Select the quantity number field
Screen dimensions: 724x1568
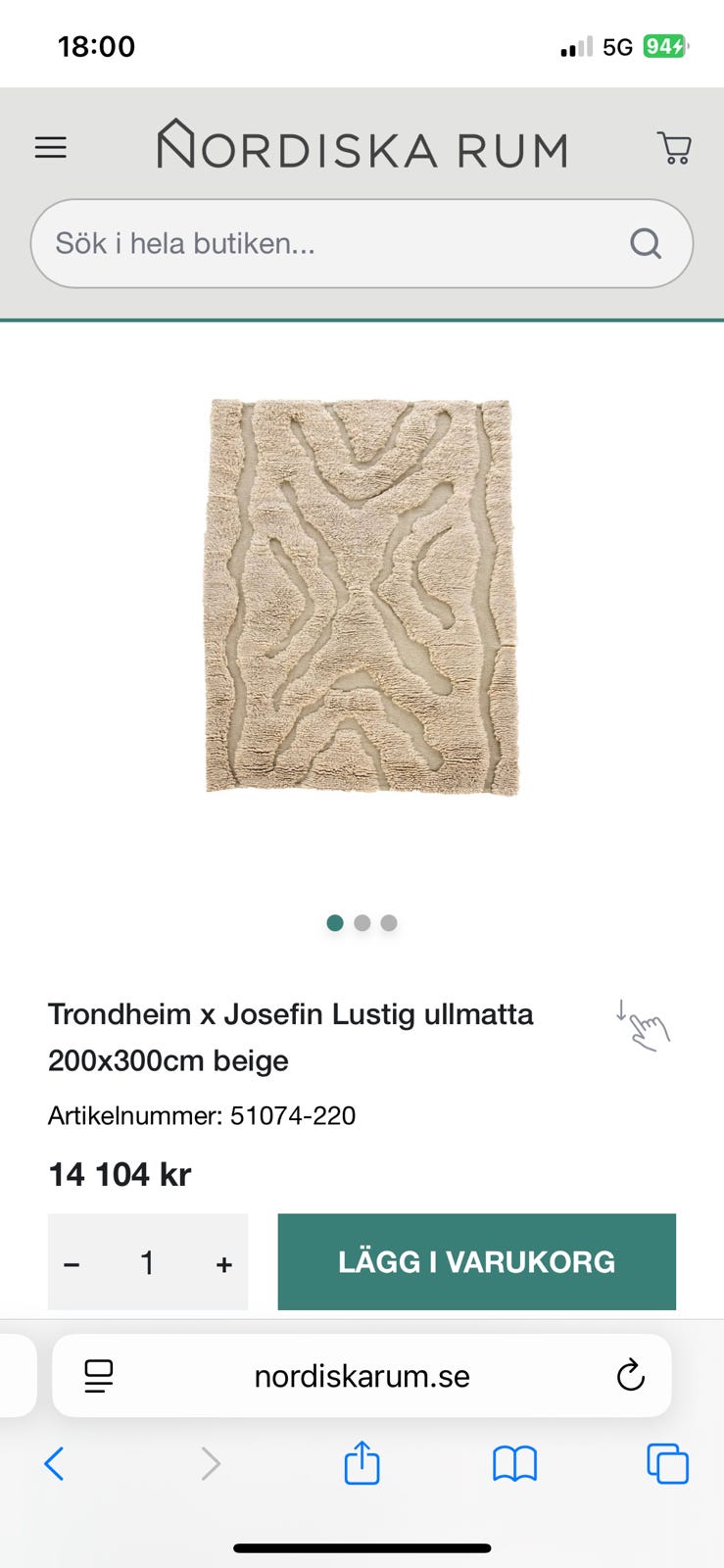147,1262
